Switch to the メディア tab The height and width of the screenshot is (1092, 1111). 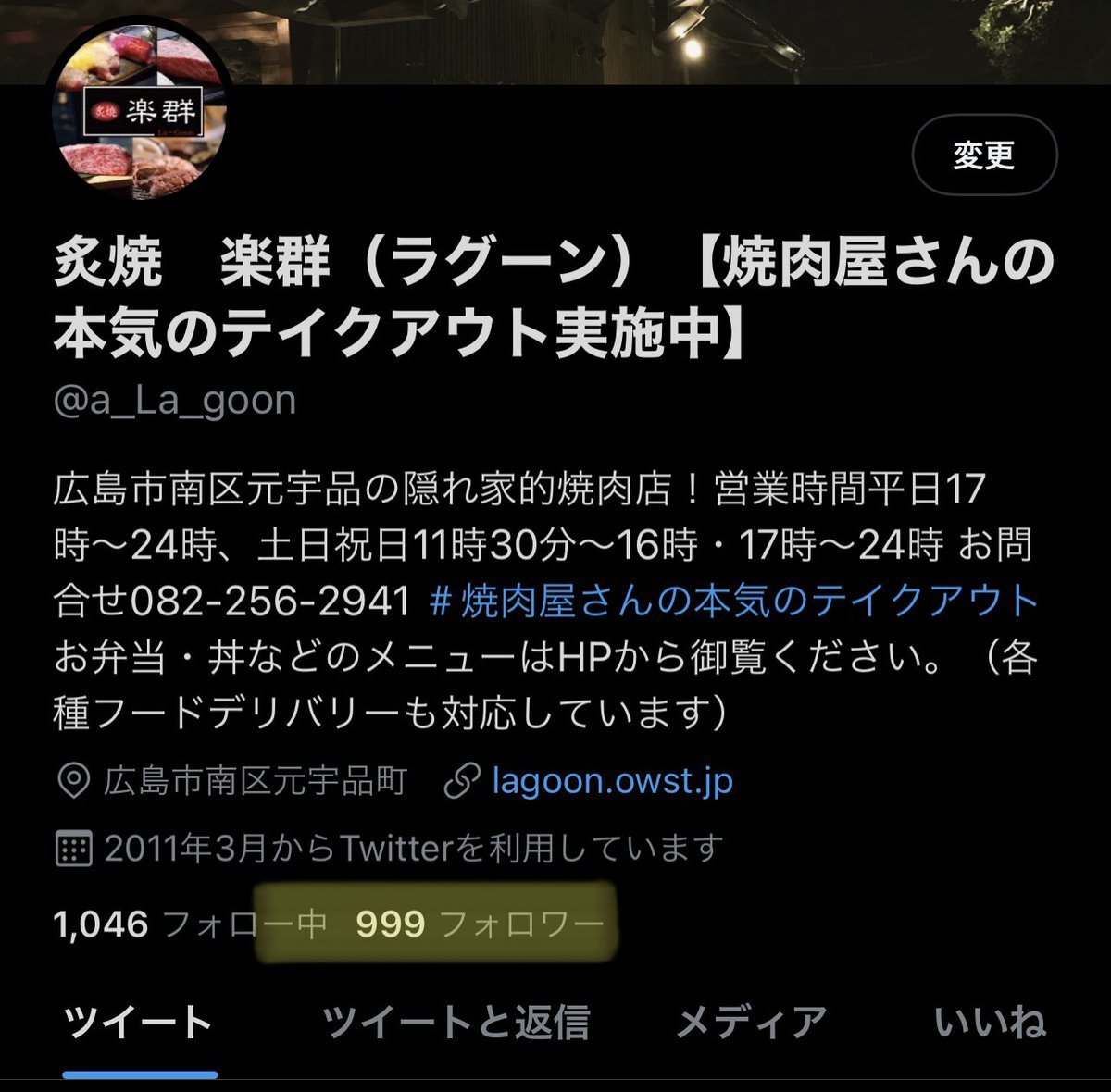[751, 1023]
